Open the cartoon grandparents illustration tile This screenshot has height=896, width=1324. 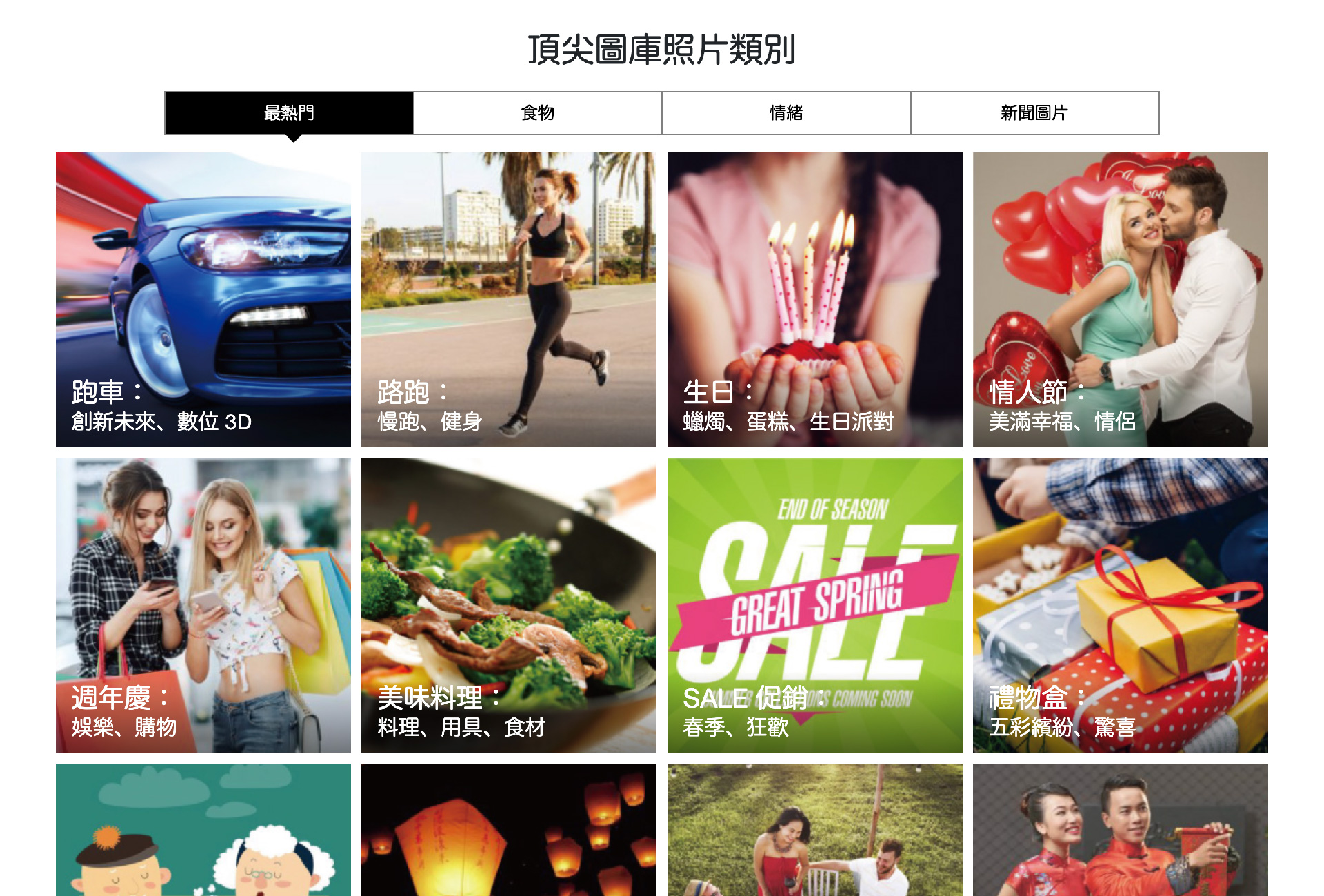[x=203, y=830]
